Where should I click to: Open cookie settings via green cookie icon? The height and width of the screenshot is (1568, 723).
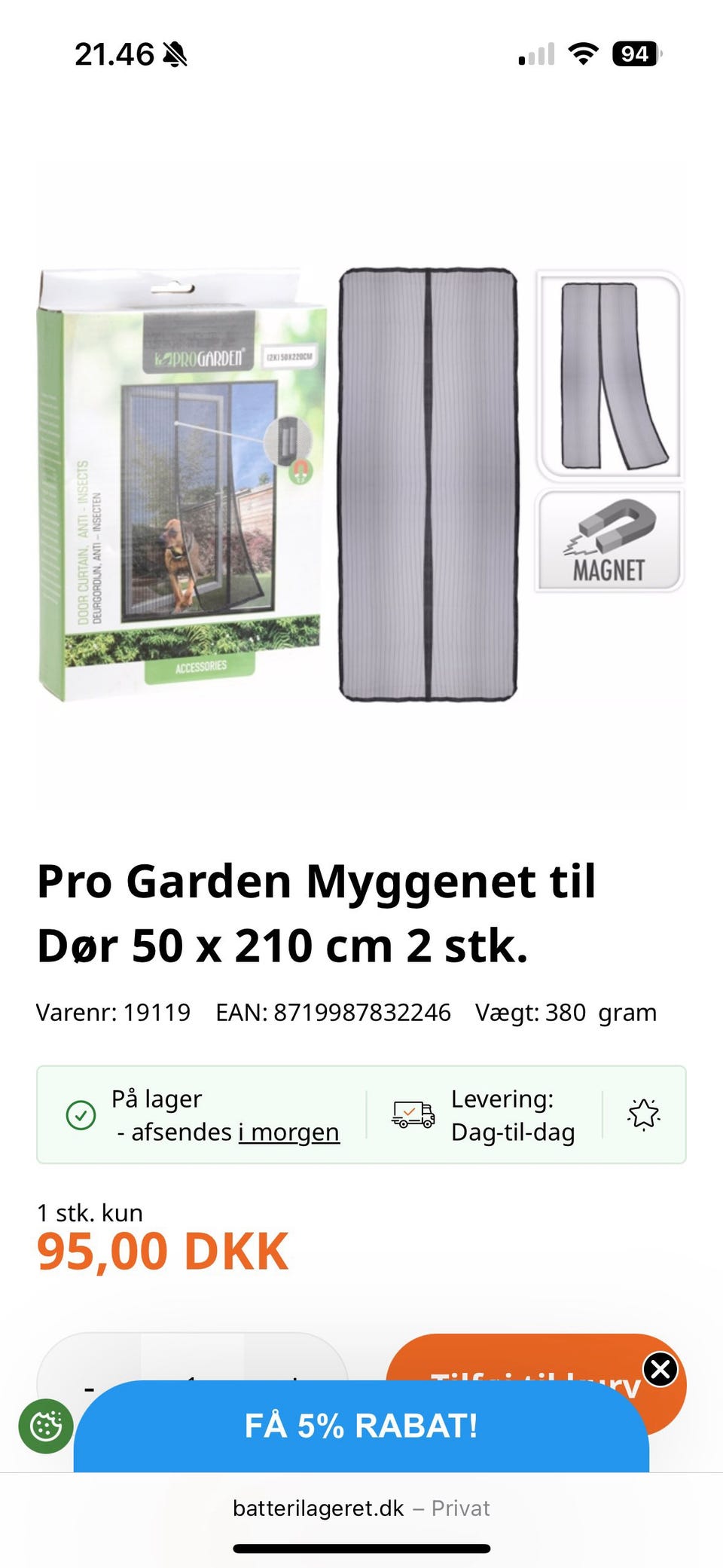(x=45, y=1425)
